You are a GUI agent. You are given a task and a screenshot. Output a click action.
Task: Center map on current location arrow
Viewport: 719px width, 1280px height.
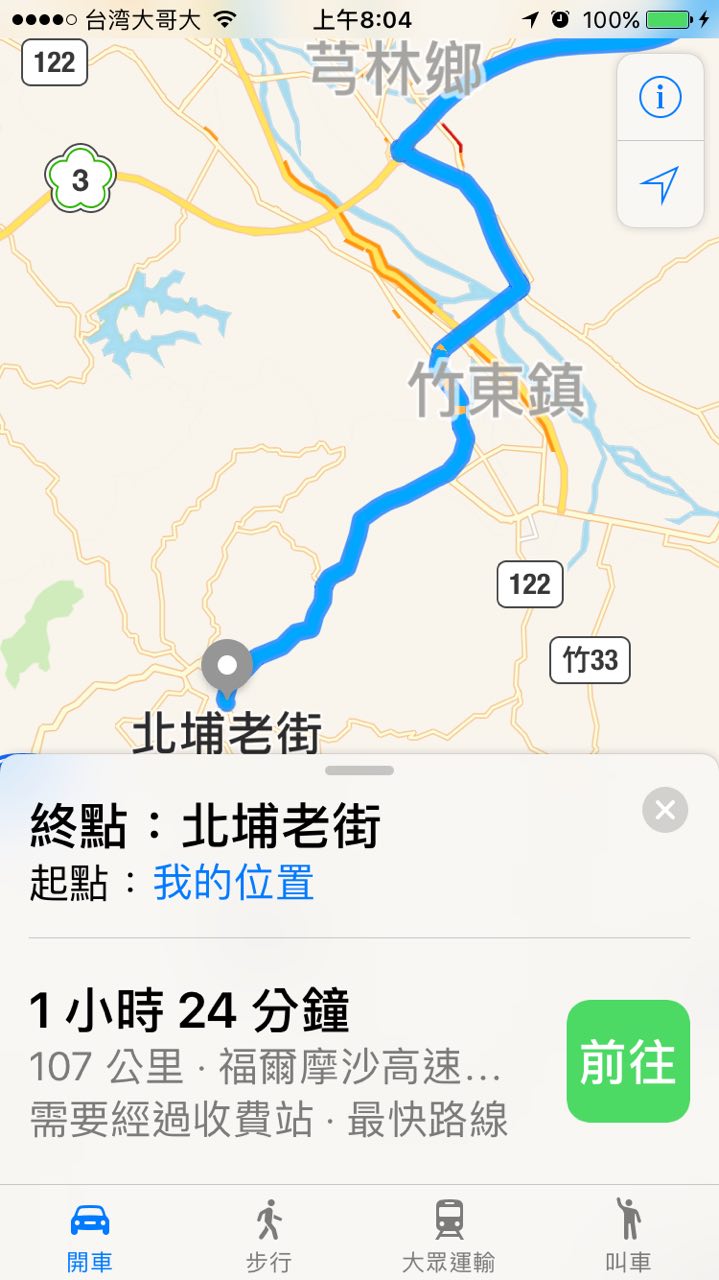pos(660,184)
